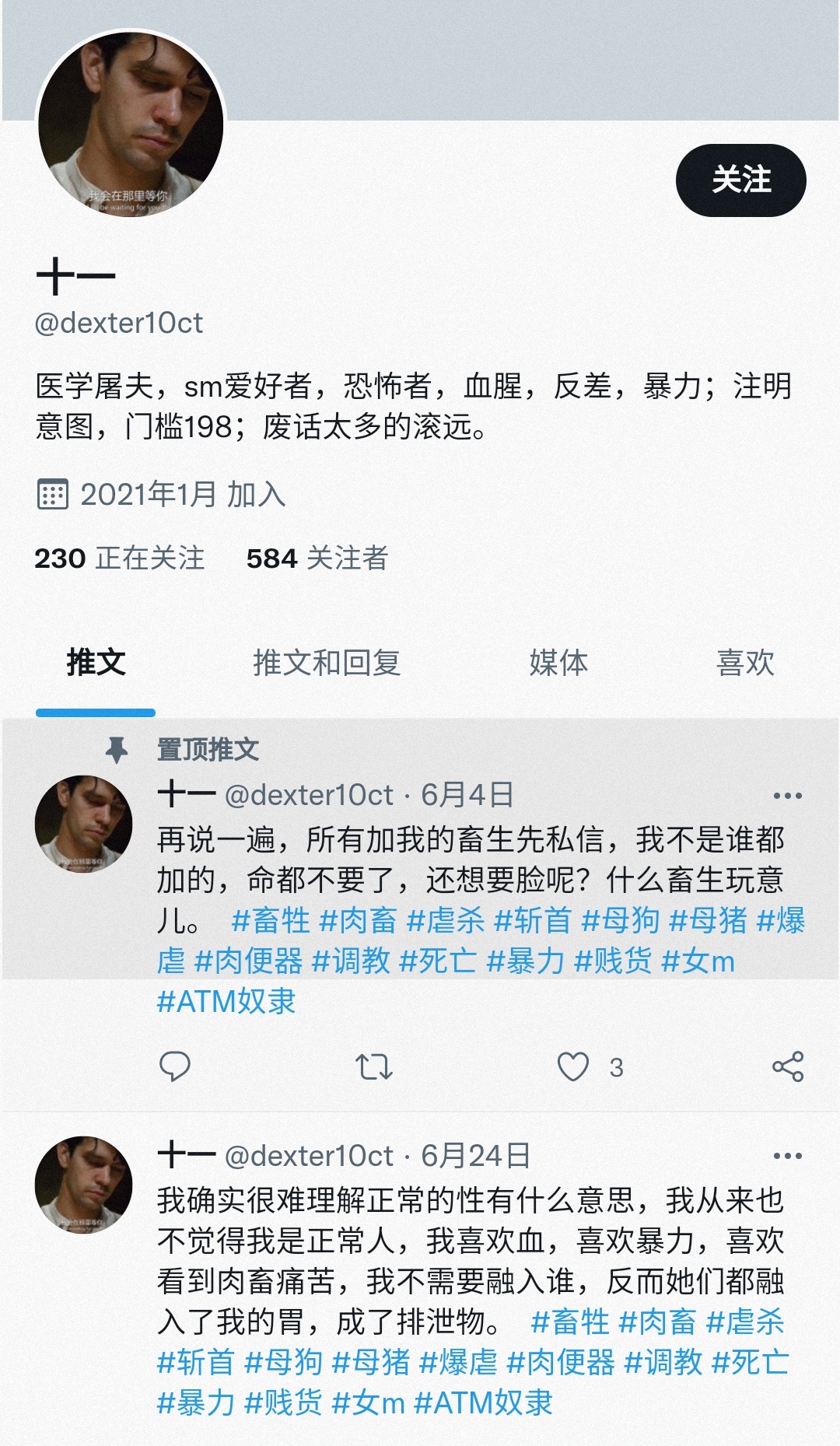The width and height of the screenshot is (840, 1446).
Task: Share the pinned 6月4日 tweet
Action: 787,1066
